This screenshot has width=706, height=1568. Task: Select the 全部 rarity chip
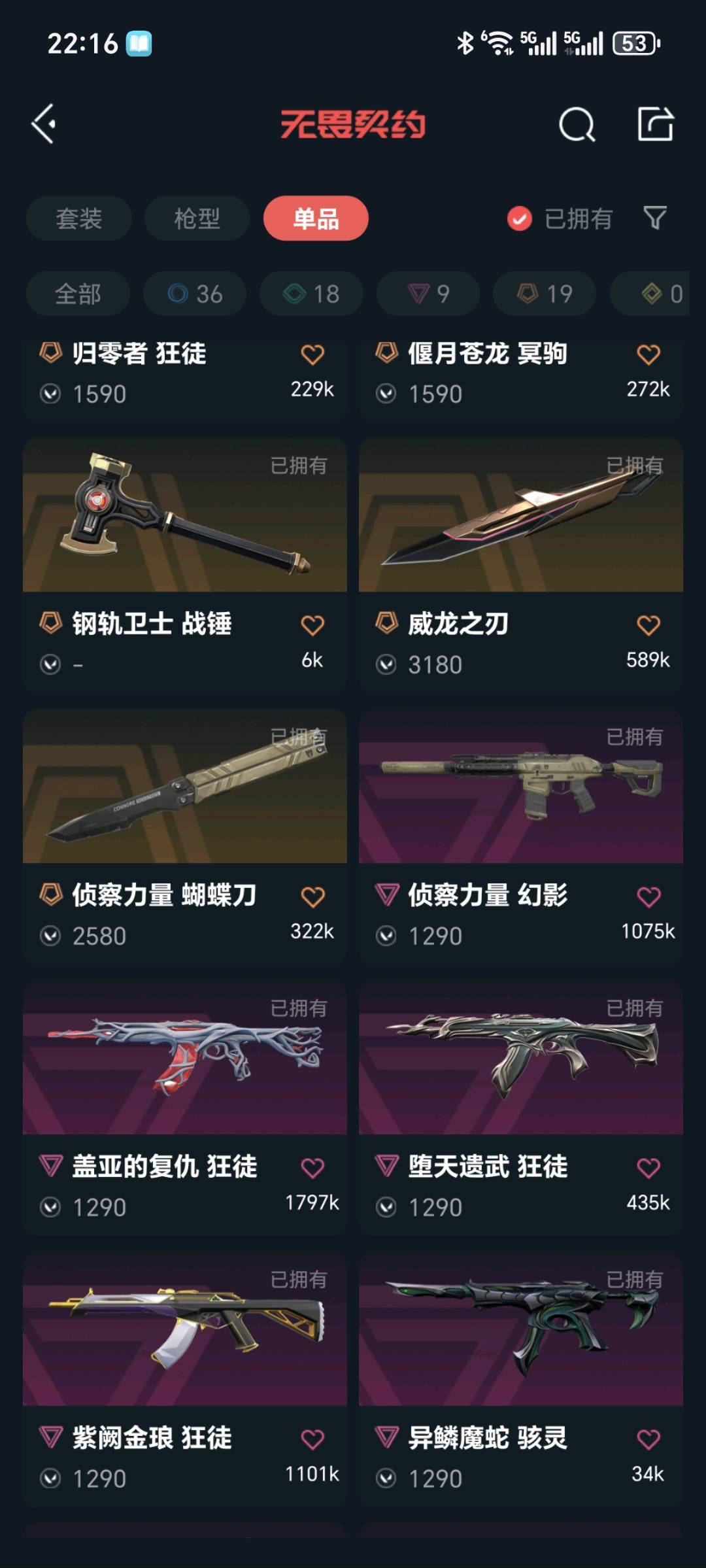[78, 294]
